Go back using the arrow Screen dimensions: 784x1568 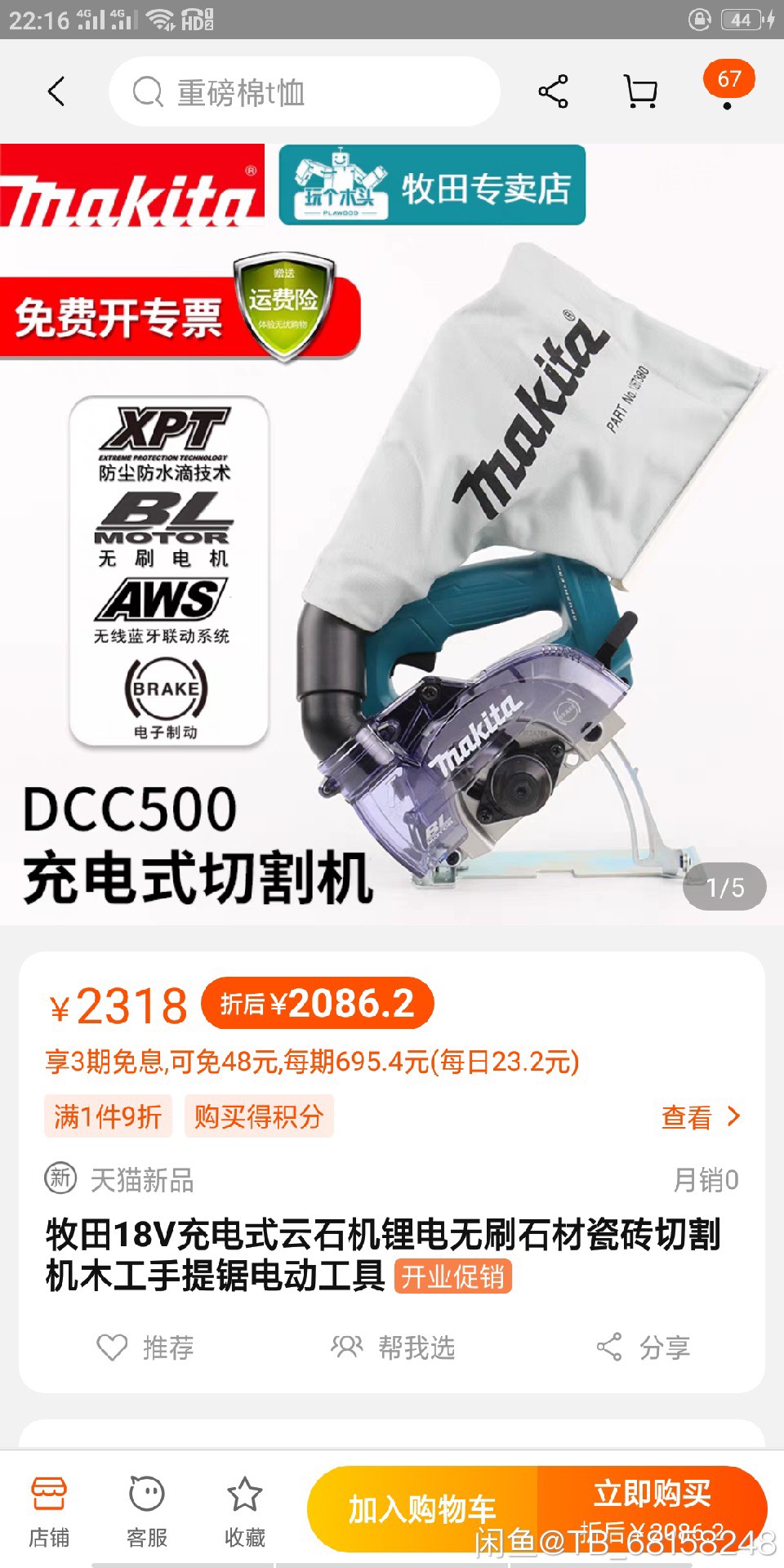coord(56,91)
